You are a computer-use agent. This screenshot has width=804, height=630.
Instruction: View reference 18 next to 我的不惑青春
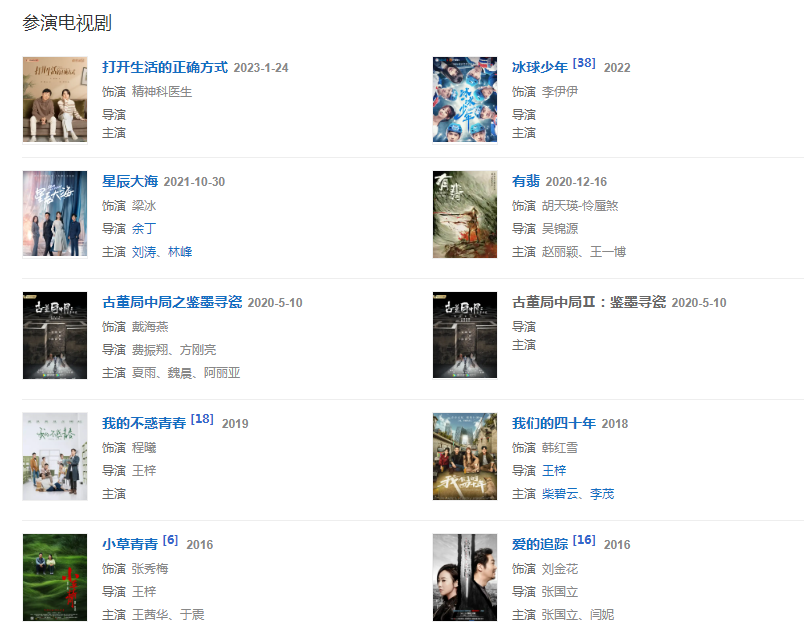202,419
